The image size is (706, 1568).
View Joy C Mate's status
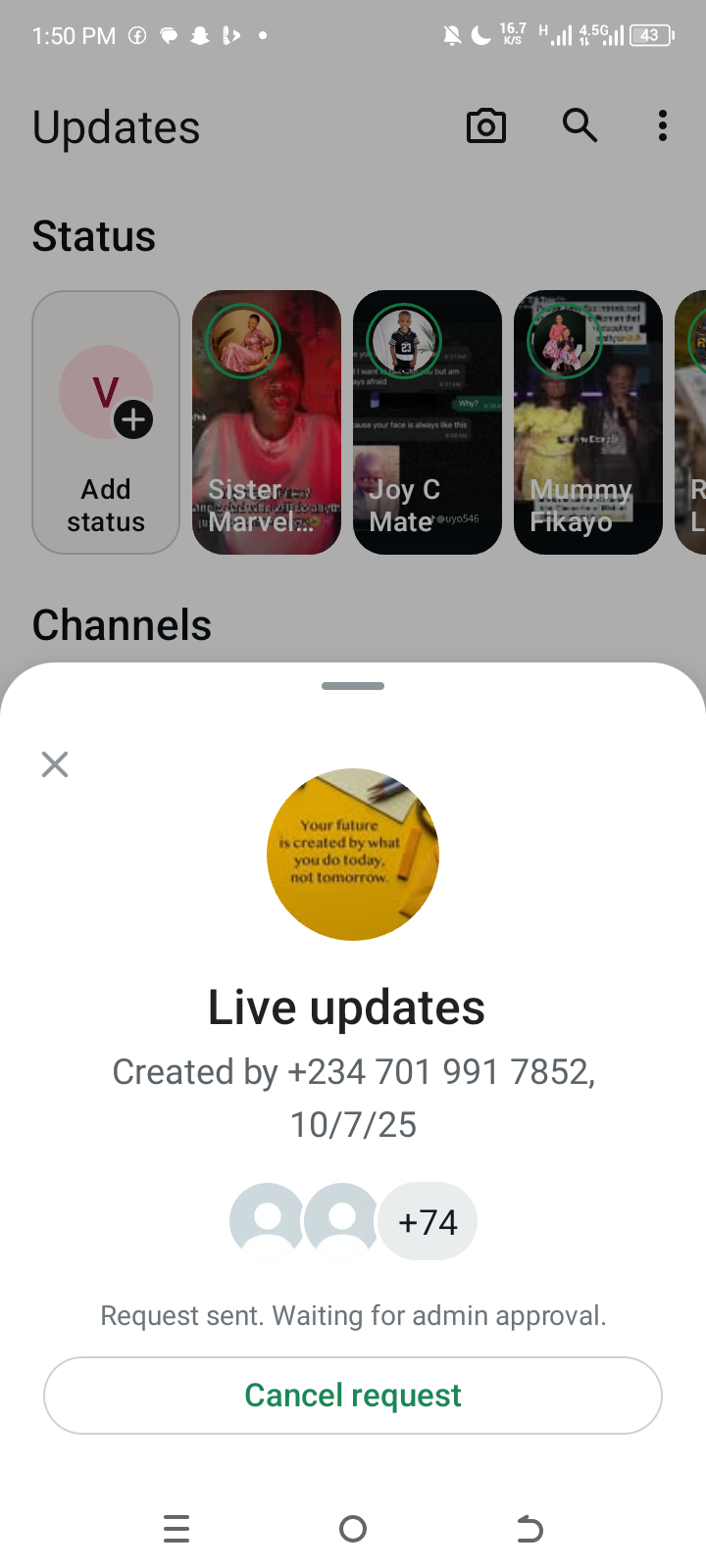[427, 422]
